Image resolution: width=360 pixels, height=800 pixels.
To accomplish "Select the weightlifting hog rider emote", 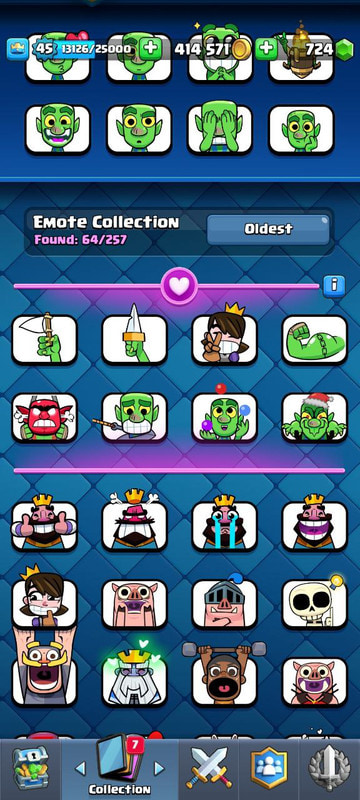I will pyautogui.click(x=224, y=676).
